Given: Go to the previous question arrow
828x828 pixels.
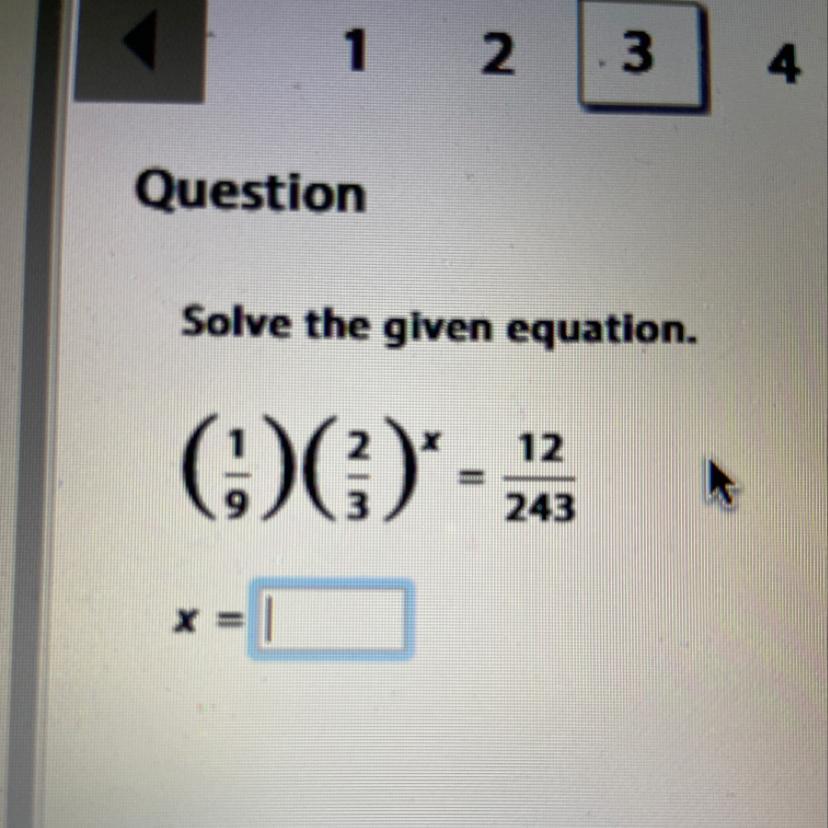Looking at the screenshot, I should [x=140, y=48].
